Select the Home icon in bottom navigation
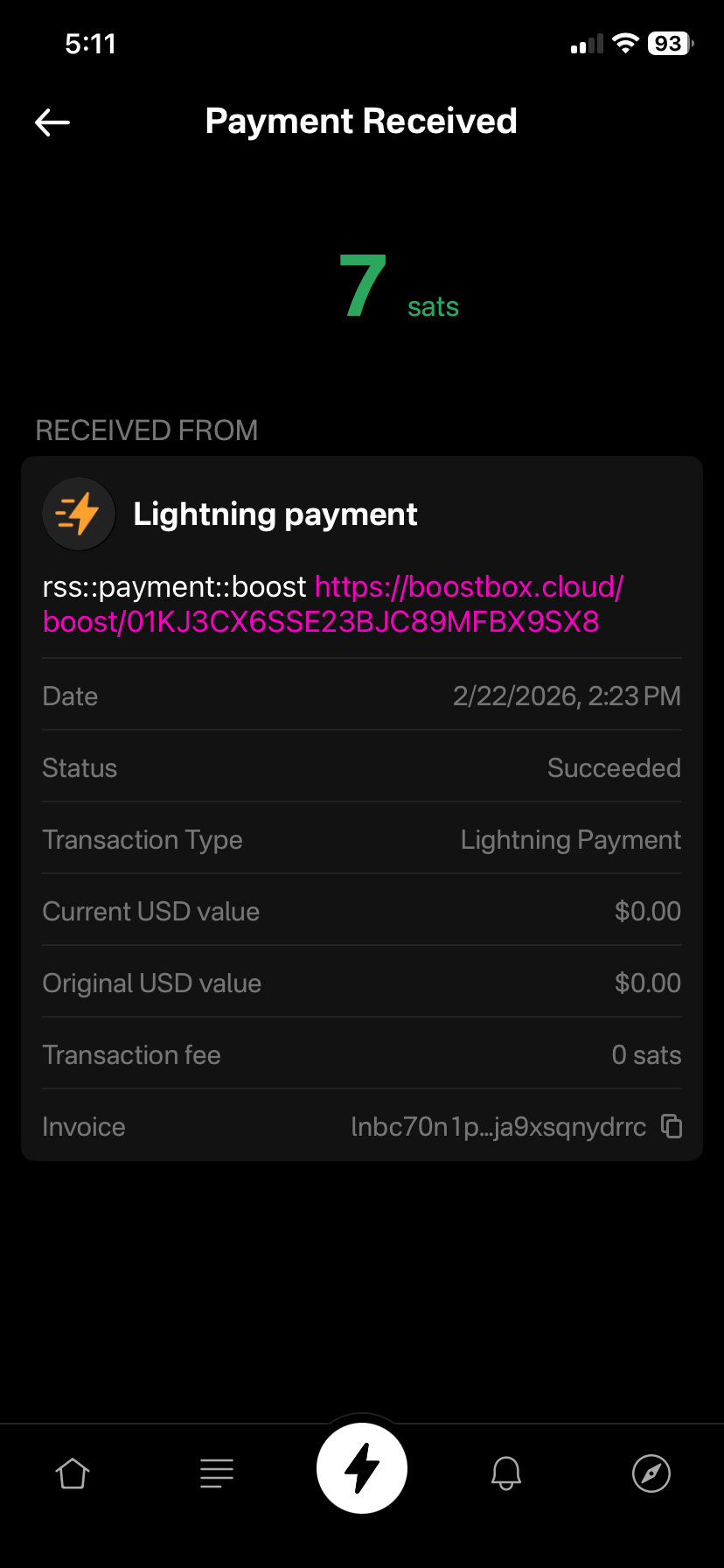724x1568 pixels. click(x=73, y=1473)
